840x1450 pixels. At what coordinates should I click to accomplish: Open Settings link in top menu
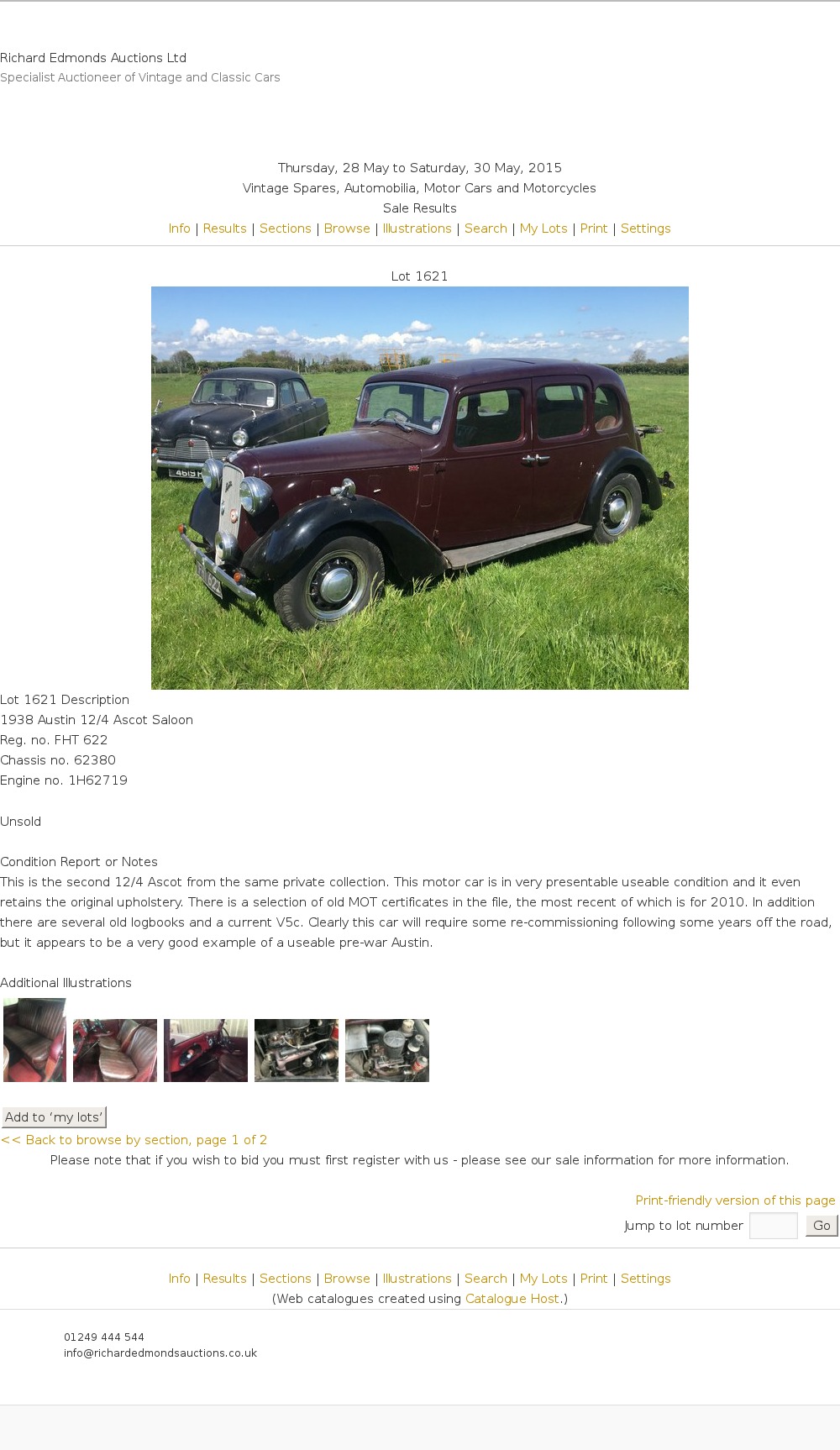[x=645, y=229]
